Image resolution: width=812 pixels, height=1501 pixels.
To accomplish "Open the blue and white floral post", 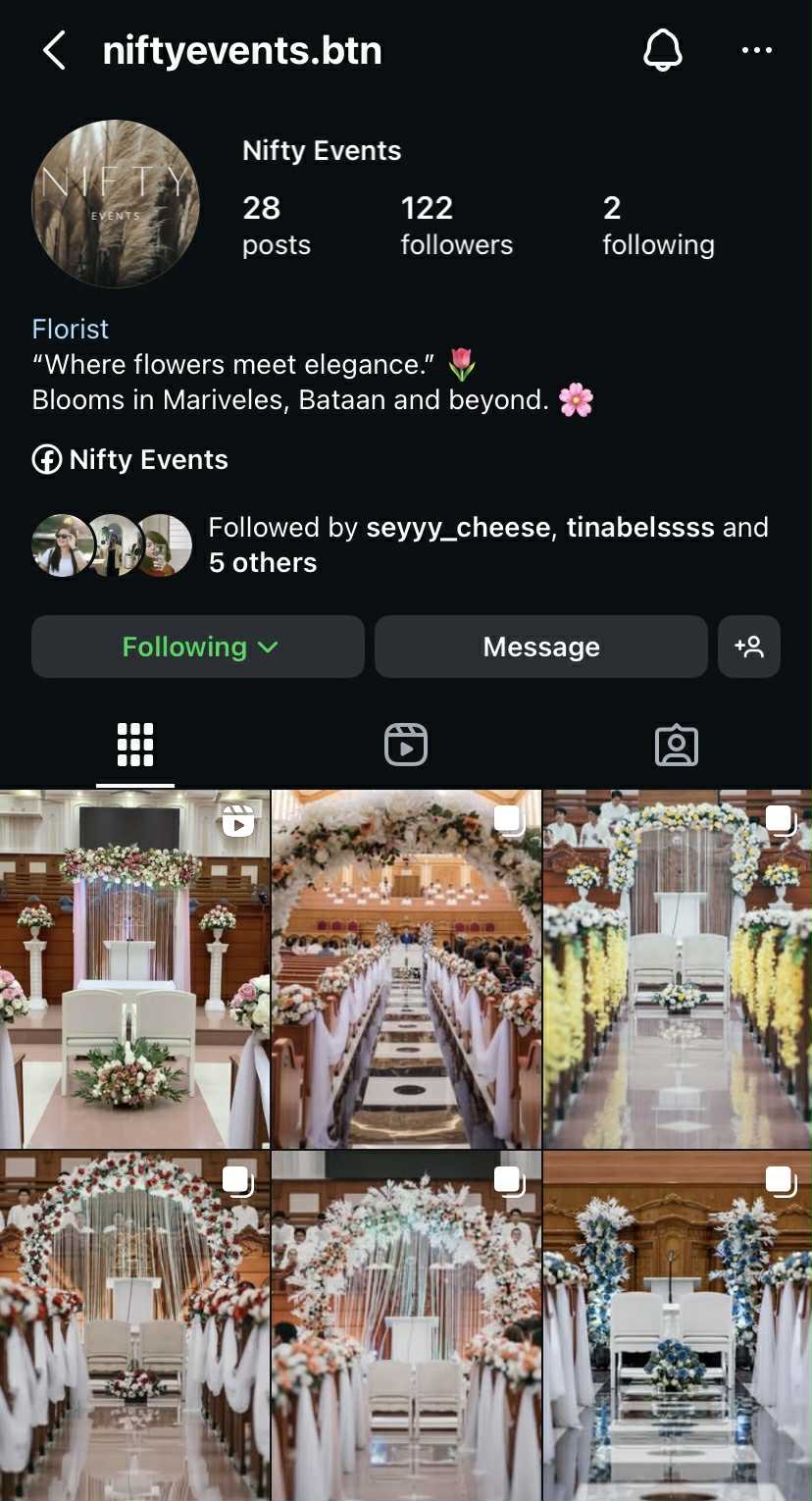I will tap(678, 1326).
